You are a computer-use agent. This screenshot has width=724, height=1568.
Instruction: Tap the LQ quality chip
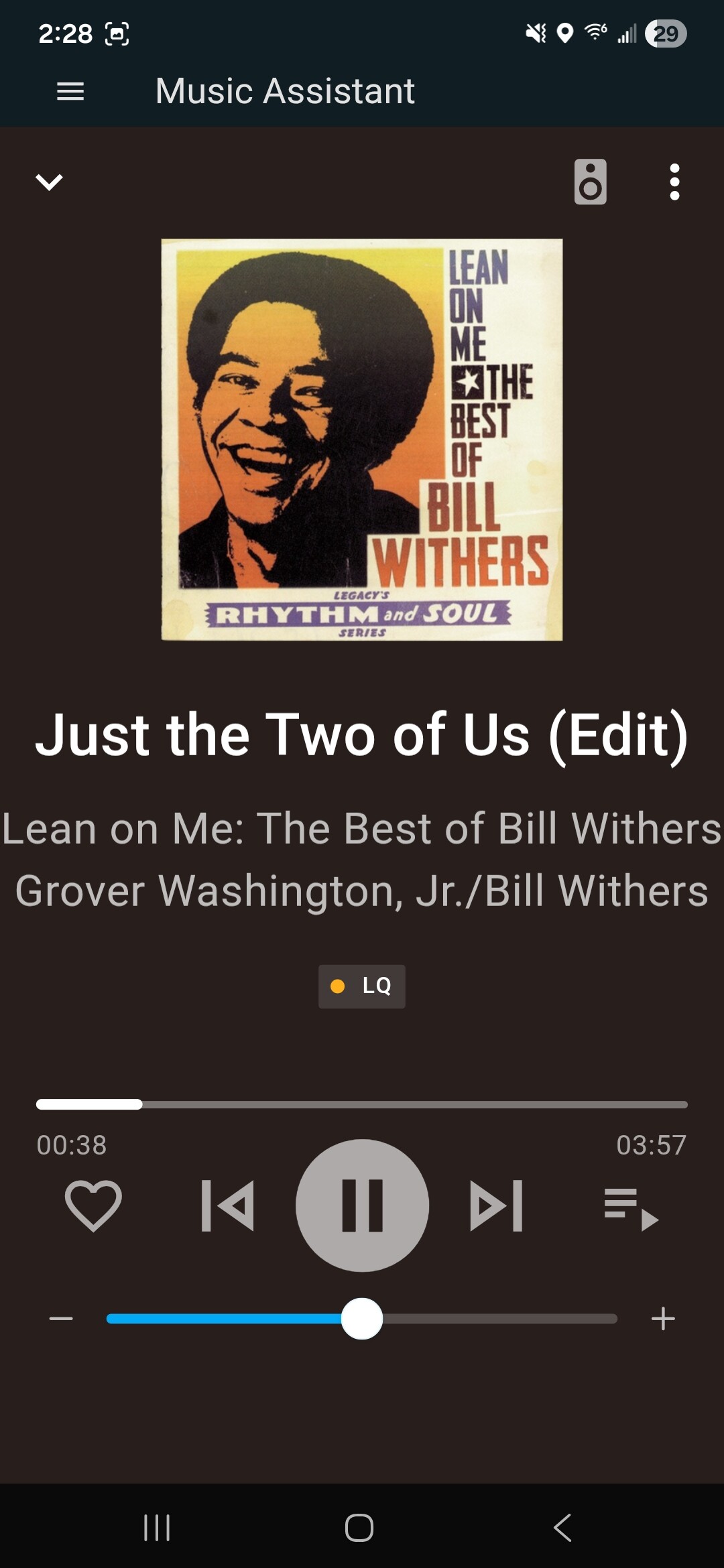point(361,986)
